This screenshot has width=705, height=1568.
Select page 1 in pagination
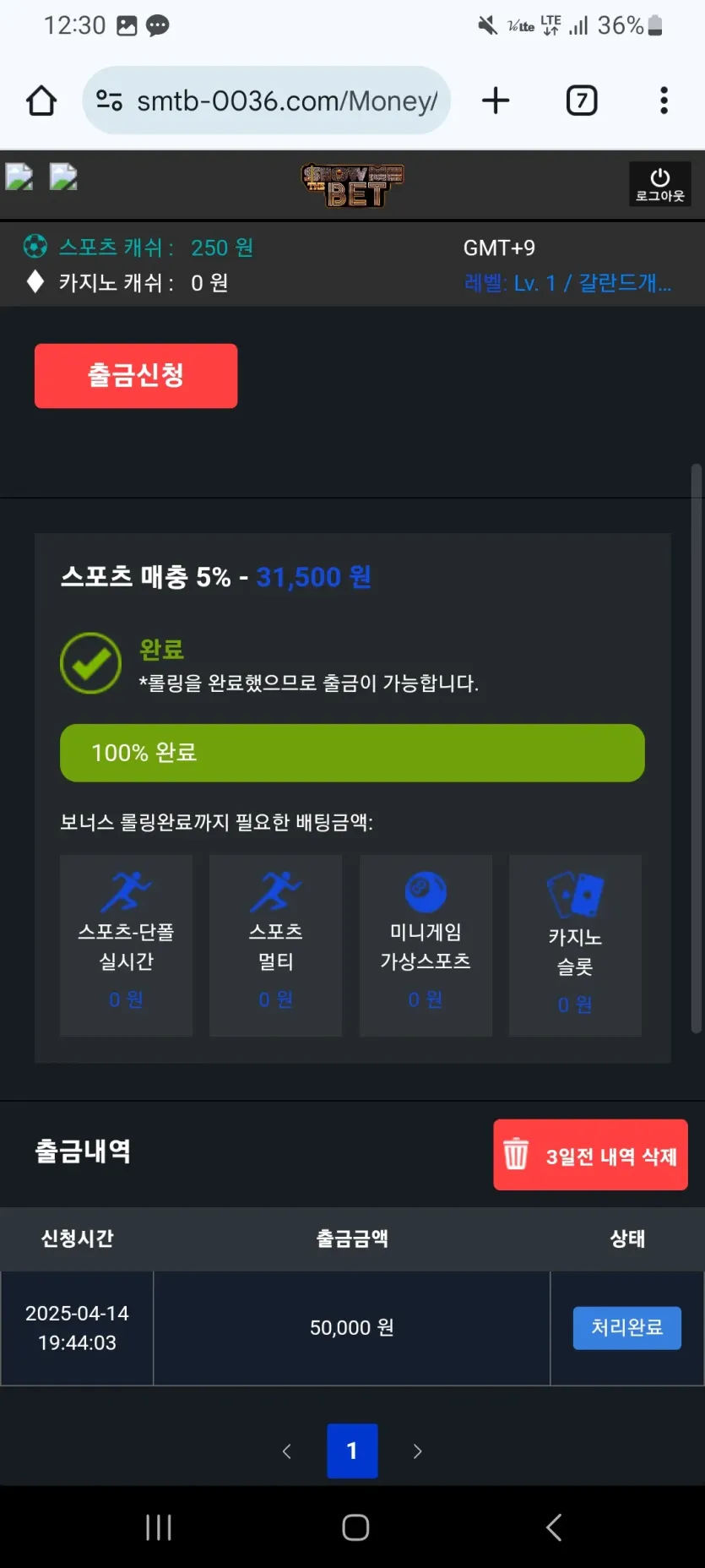352,1451
